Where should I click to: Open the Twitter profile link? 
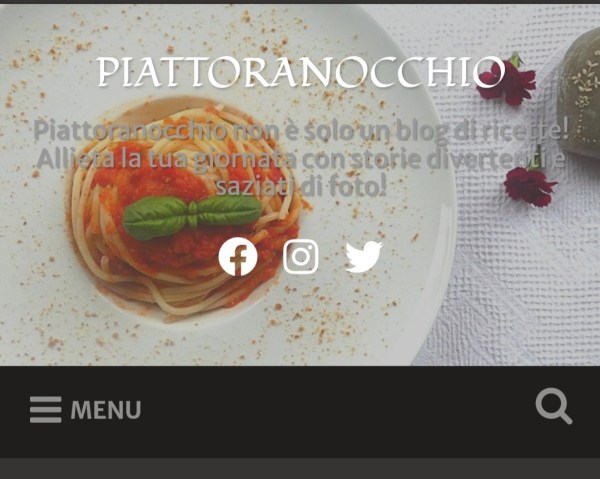point(363,257)
